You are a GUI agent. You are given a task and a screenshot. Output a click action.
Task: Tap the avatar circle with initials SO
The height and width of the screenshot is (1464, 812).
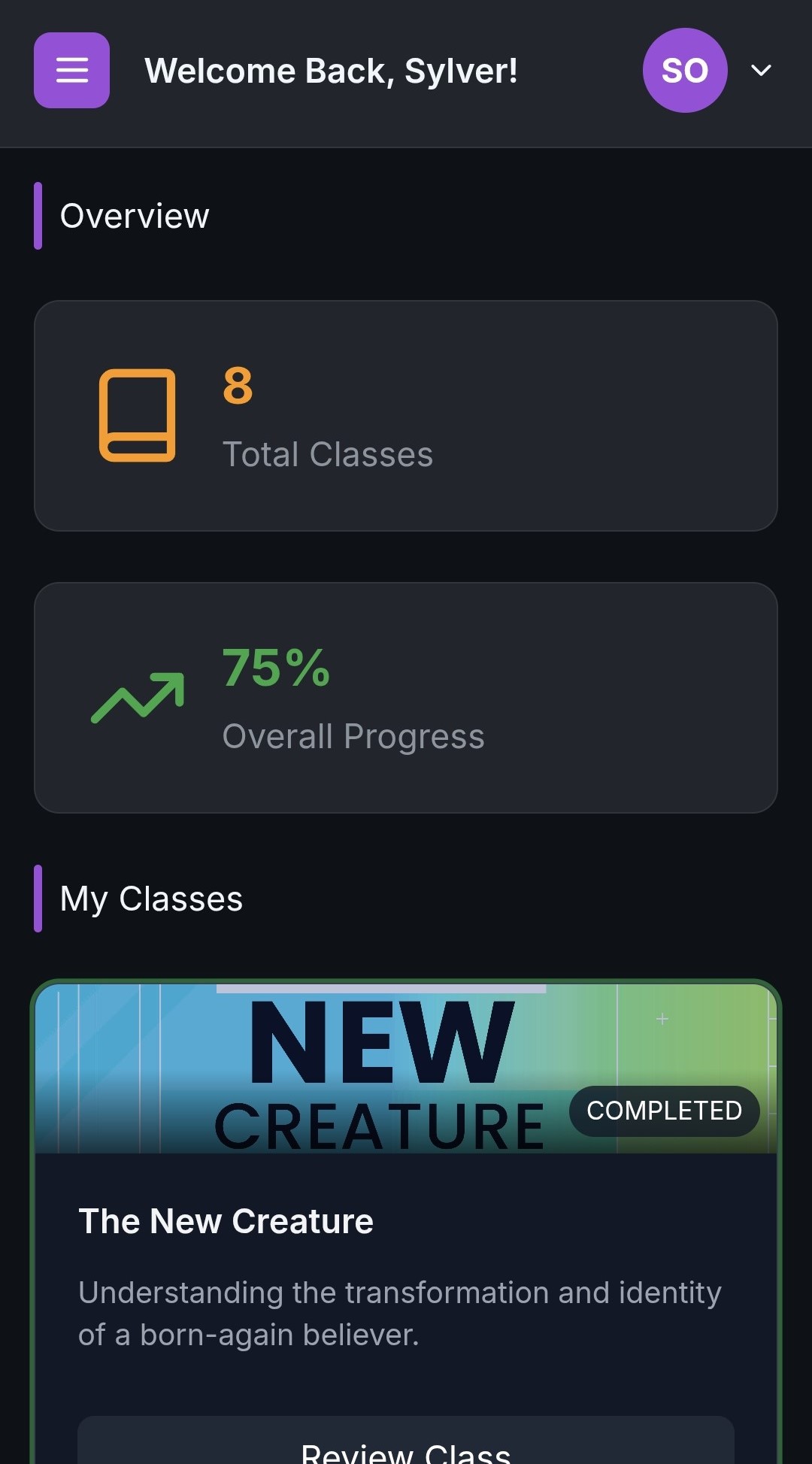pyautogui.click(x=684, y=70)
